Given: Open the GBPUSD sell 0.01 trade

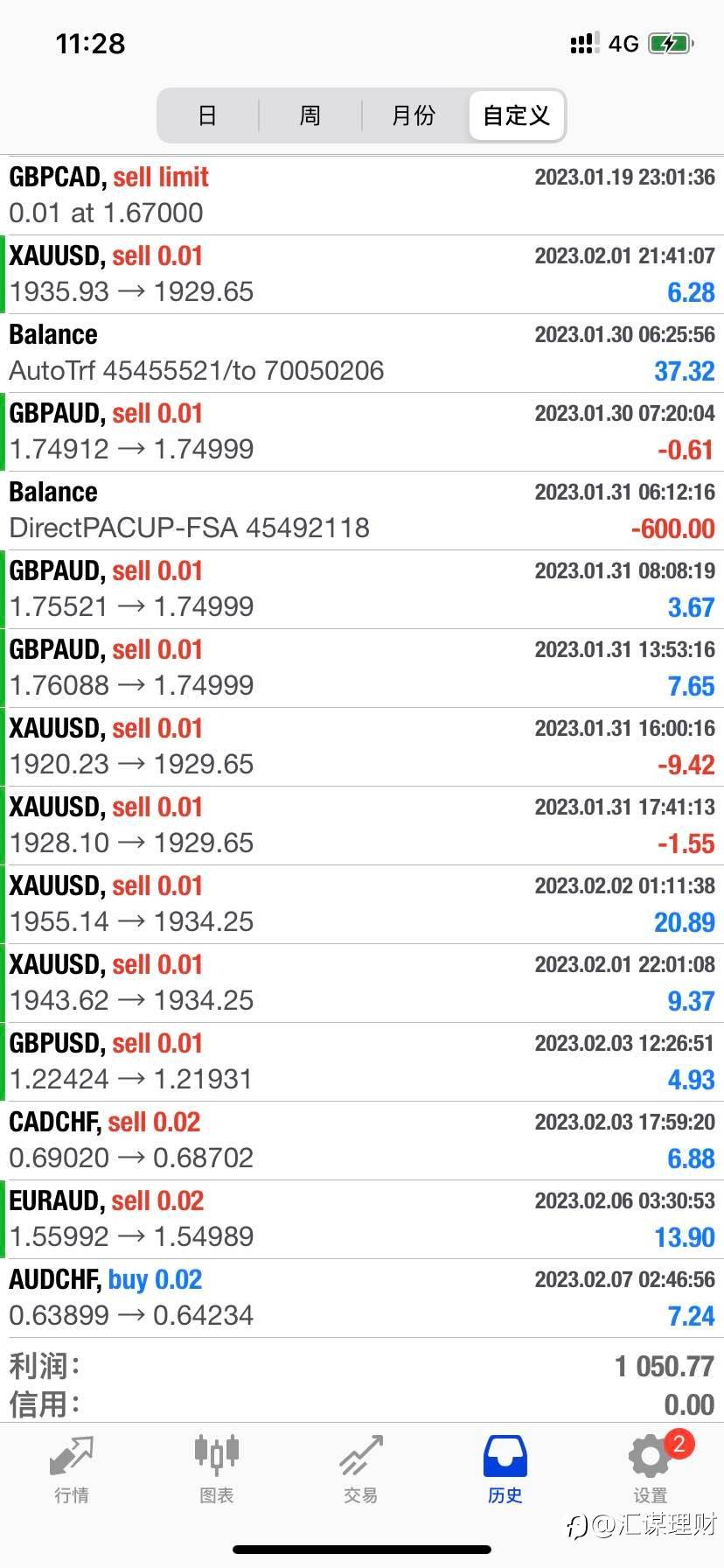Looking at the screenshot, I should 362,1061.
